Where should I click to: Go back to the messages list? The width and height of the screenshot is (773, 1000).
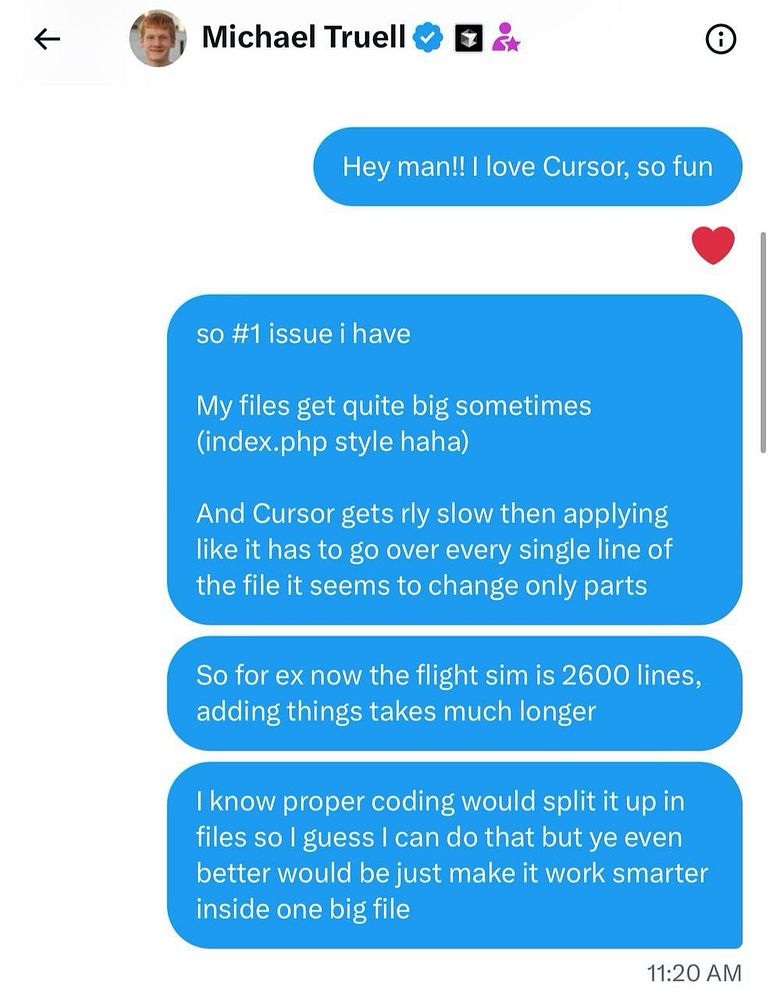click(x=47, y=39)
